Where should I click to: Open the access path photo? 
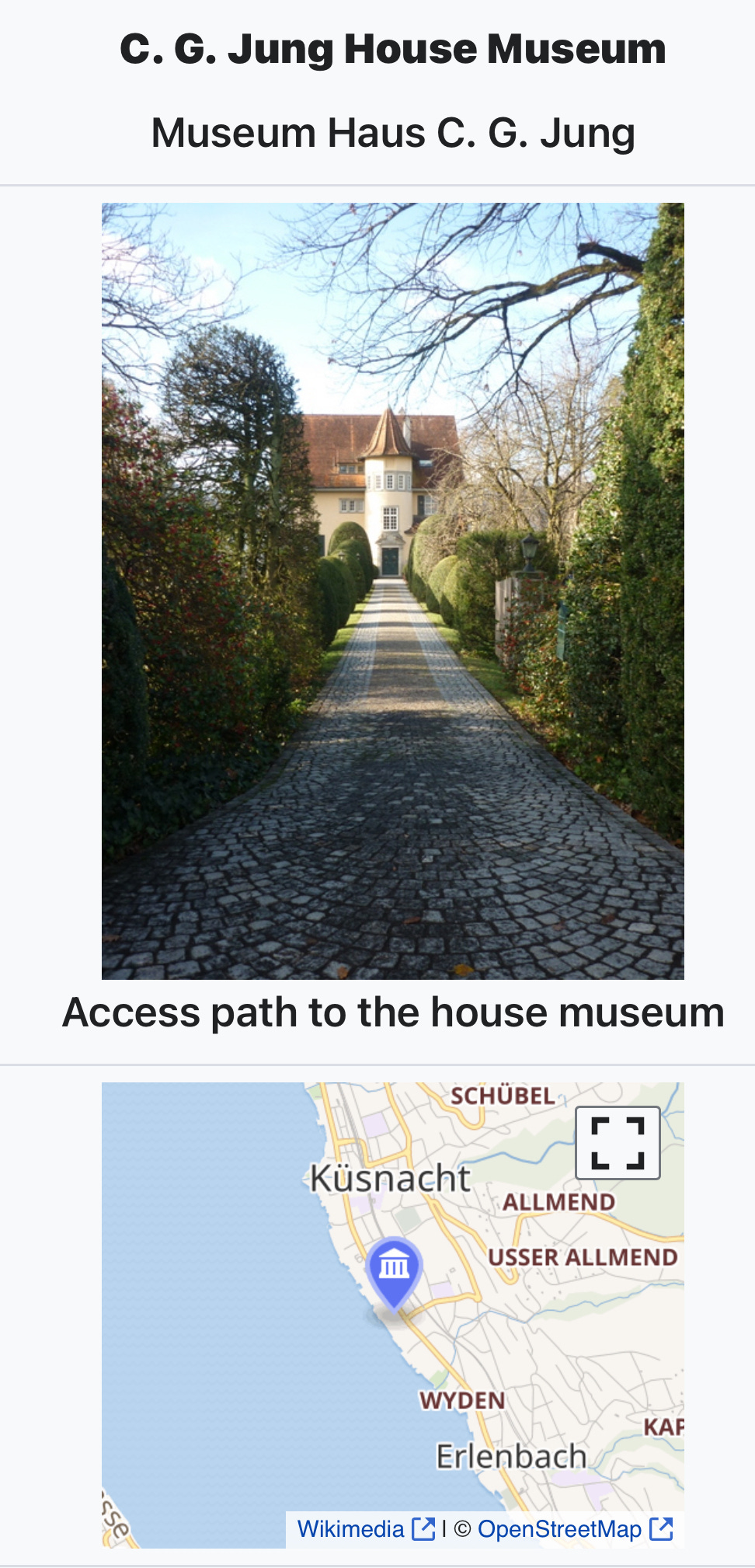[392, 591]
